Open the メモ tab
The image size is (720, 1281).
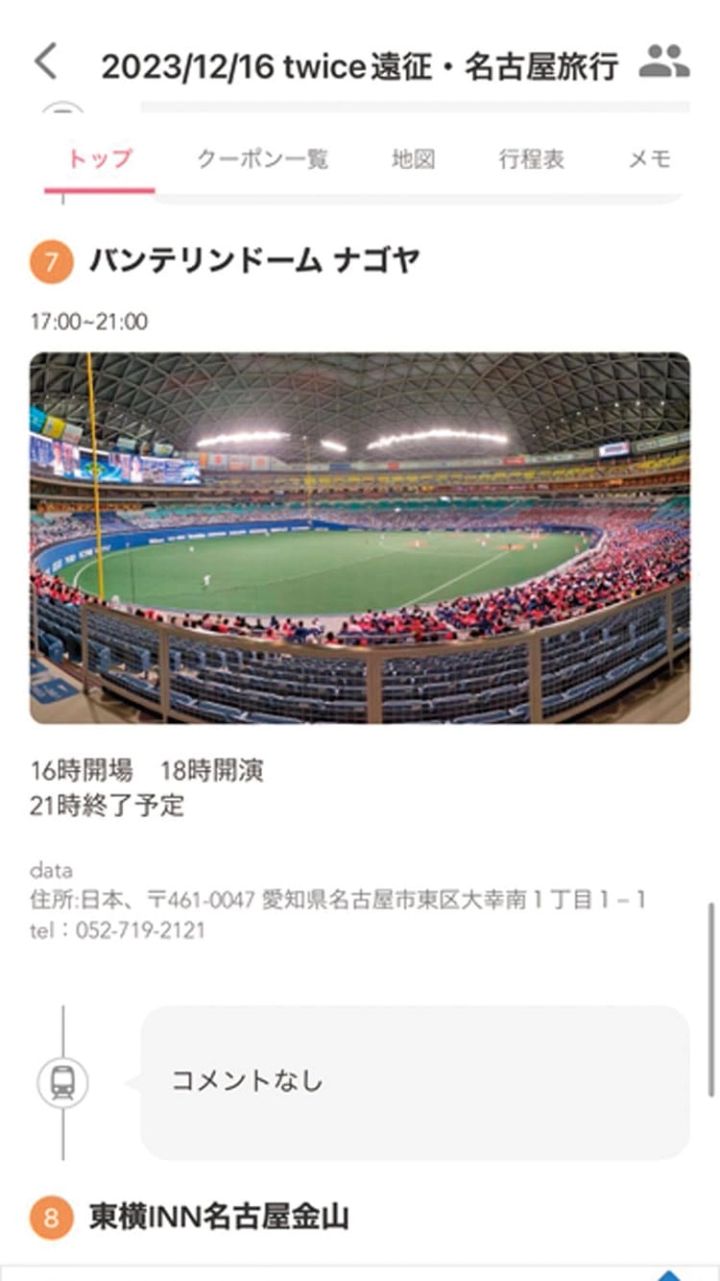click(649, 159)
